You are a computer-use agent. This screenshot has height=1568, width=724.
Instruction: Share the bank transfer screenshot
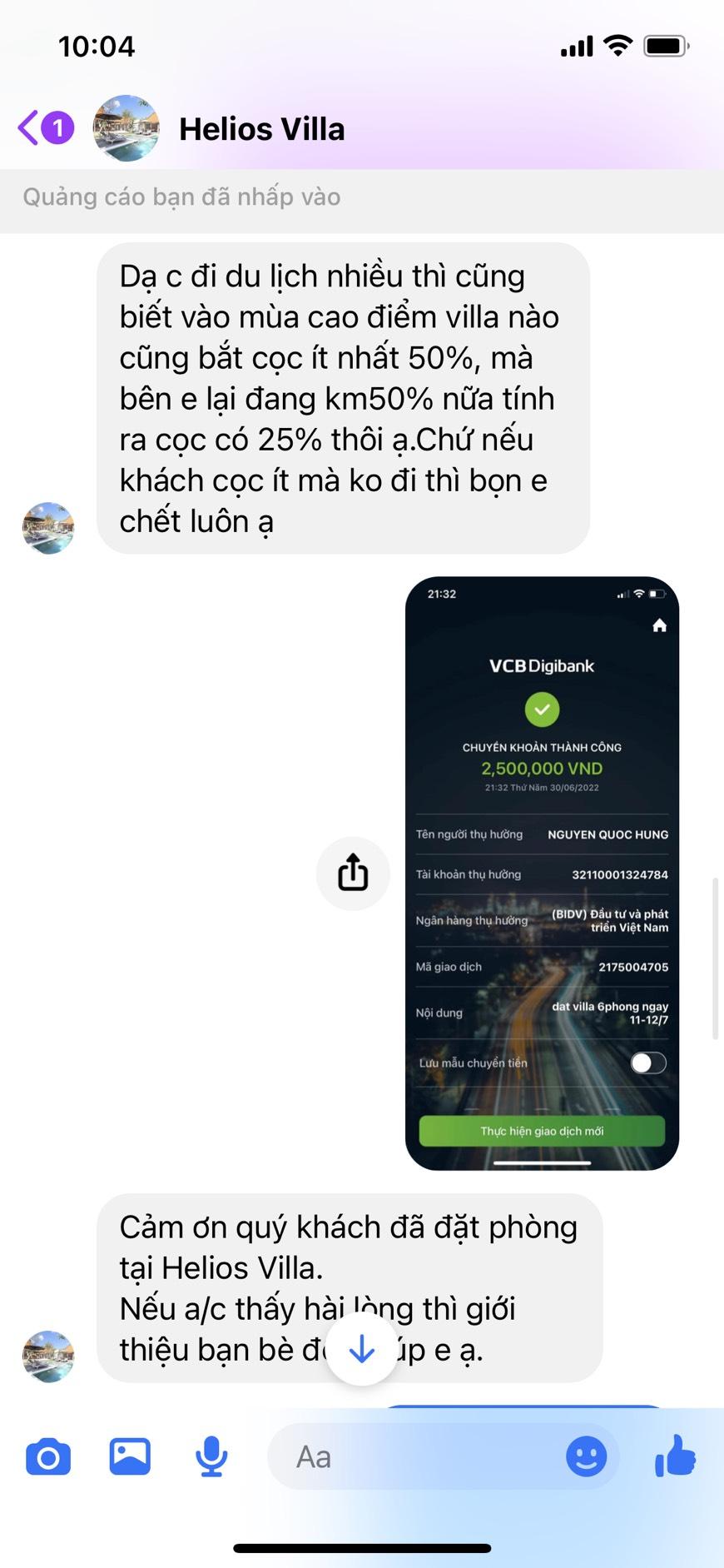353,873
